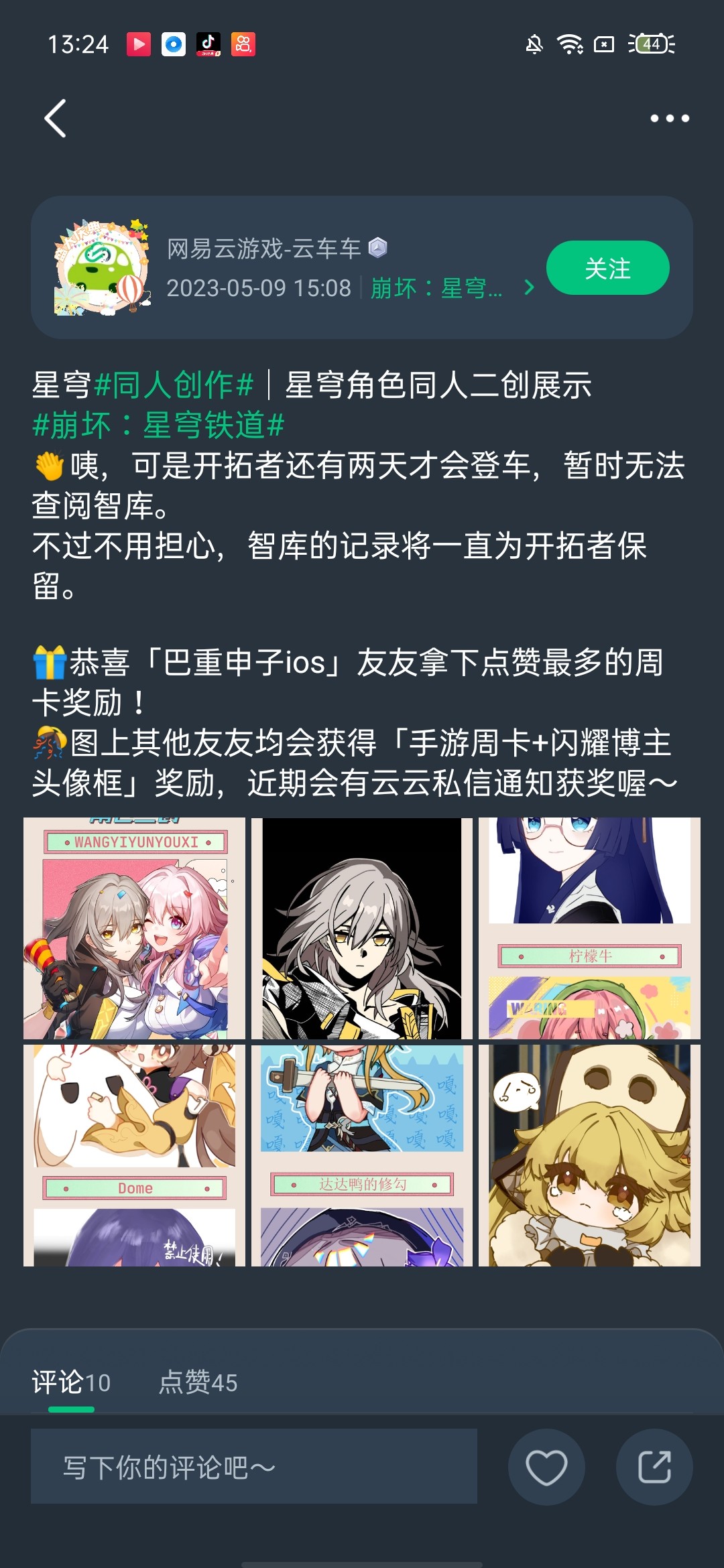The width and height of the screenshot is (724, 1568).
Task: Switch to the 评论 tab
Action: click(71, 1382)
